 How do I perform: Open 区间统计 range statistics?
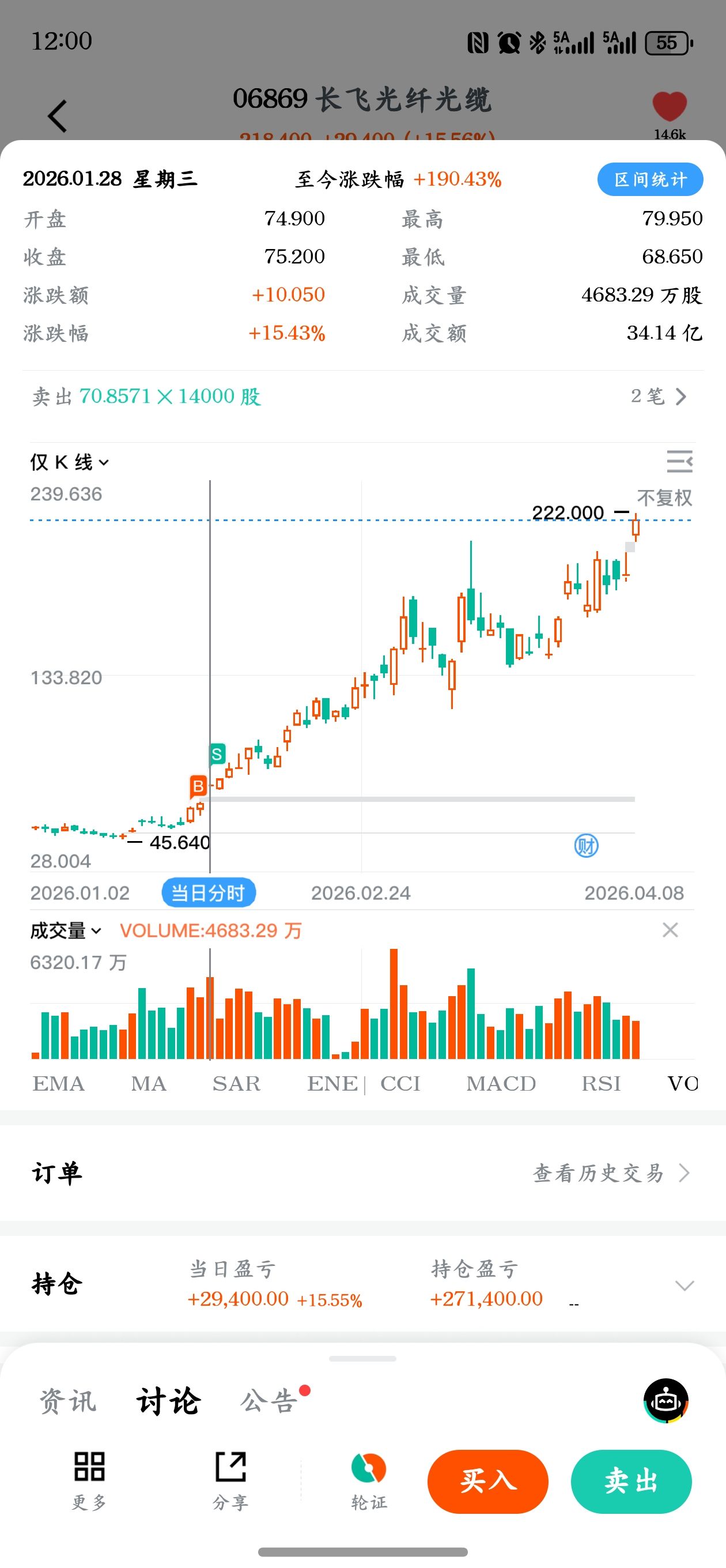click(x=649, y=179)
